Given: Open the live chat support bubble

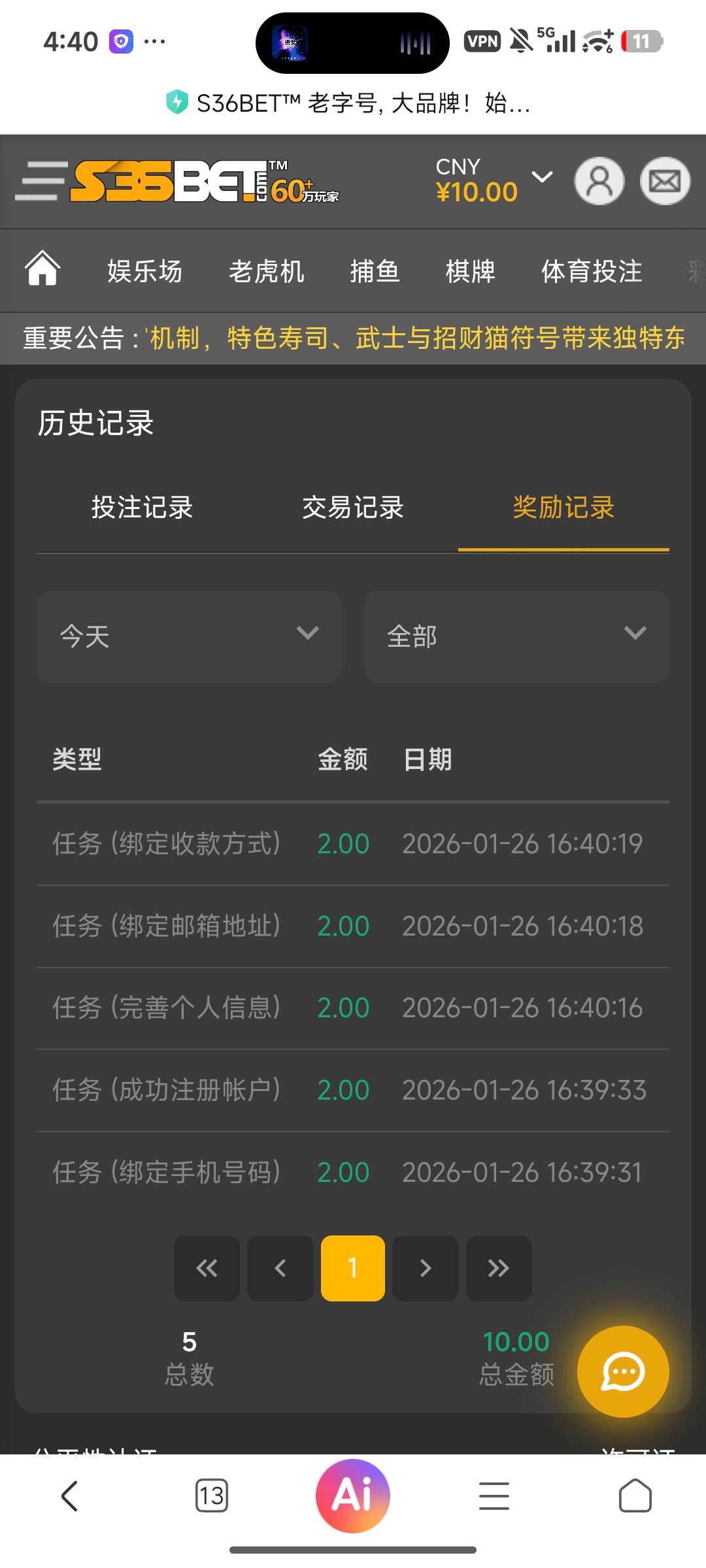Looking at the screenshot, I should click(622, 1371).
